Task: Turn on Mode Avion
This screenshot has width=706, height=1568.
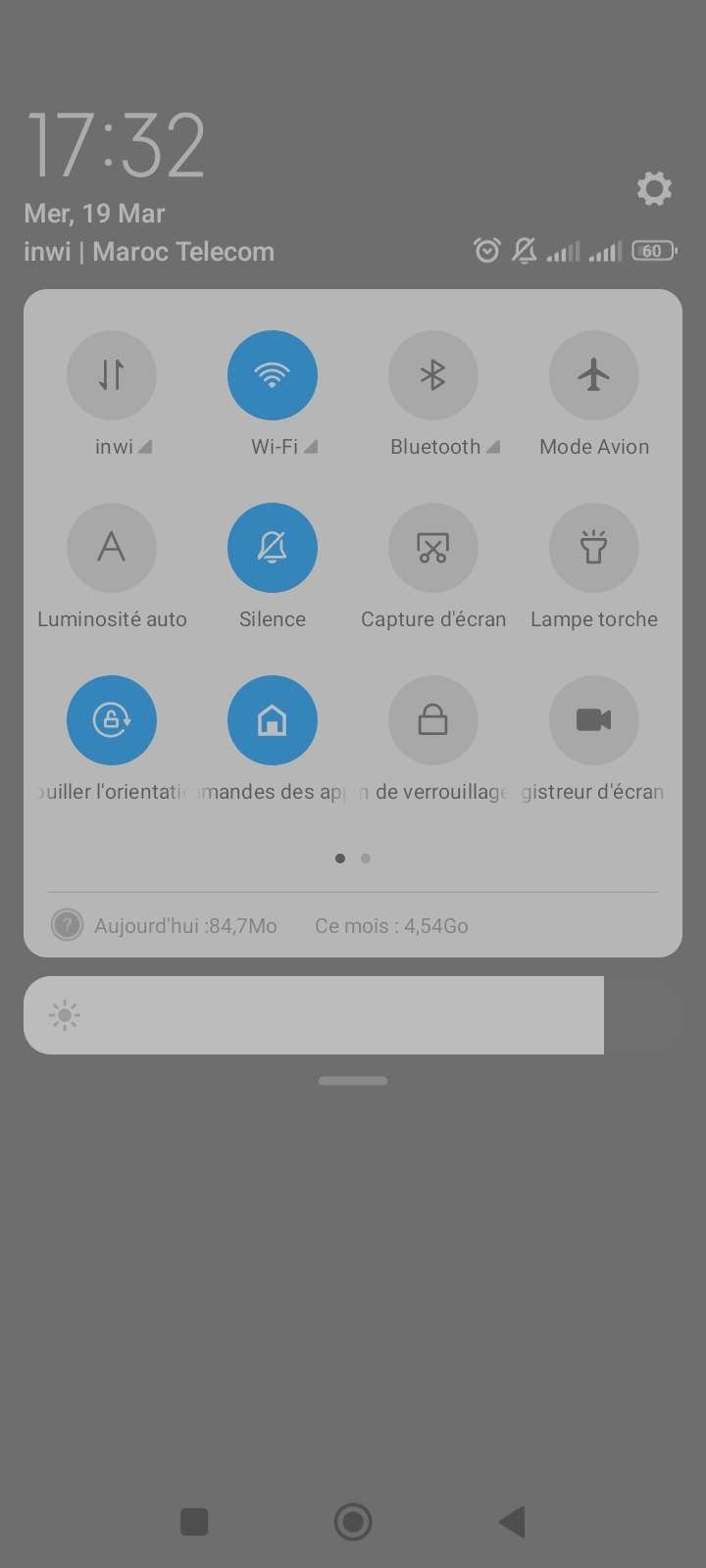Action: click(x=594, y=375)
